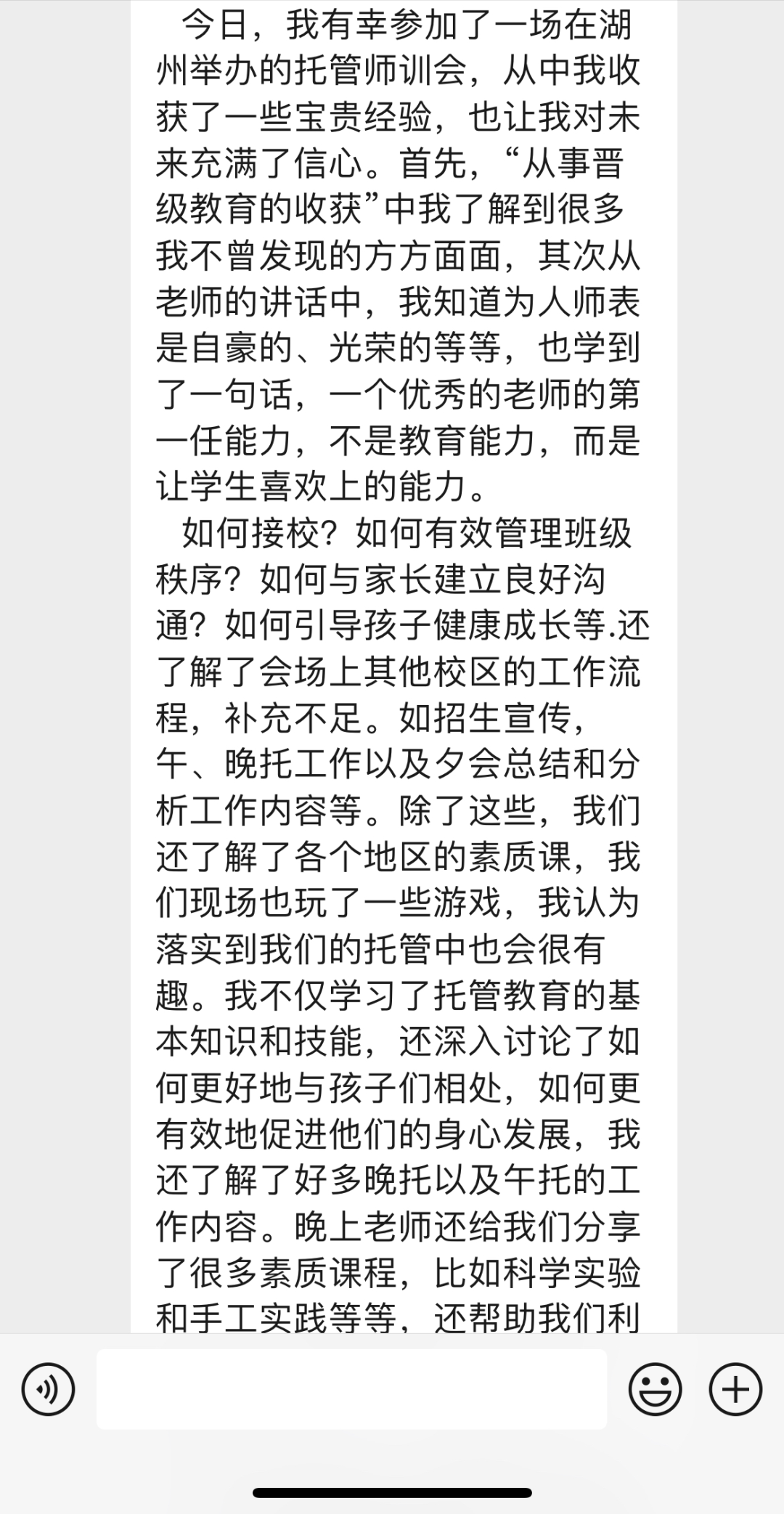
Task: Open the emoji sticker panel
Action: (655, 1390)
